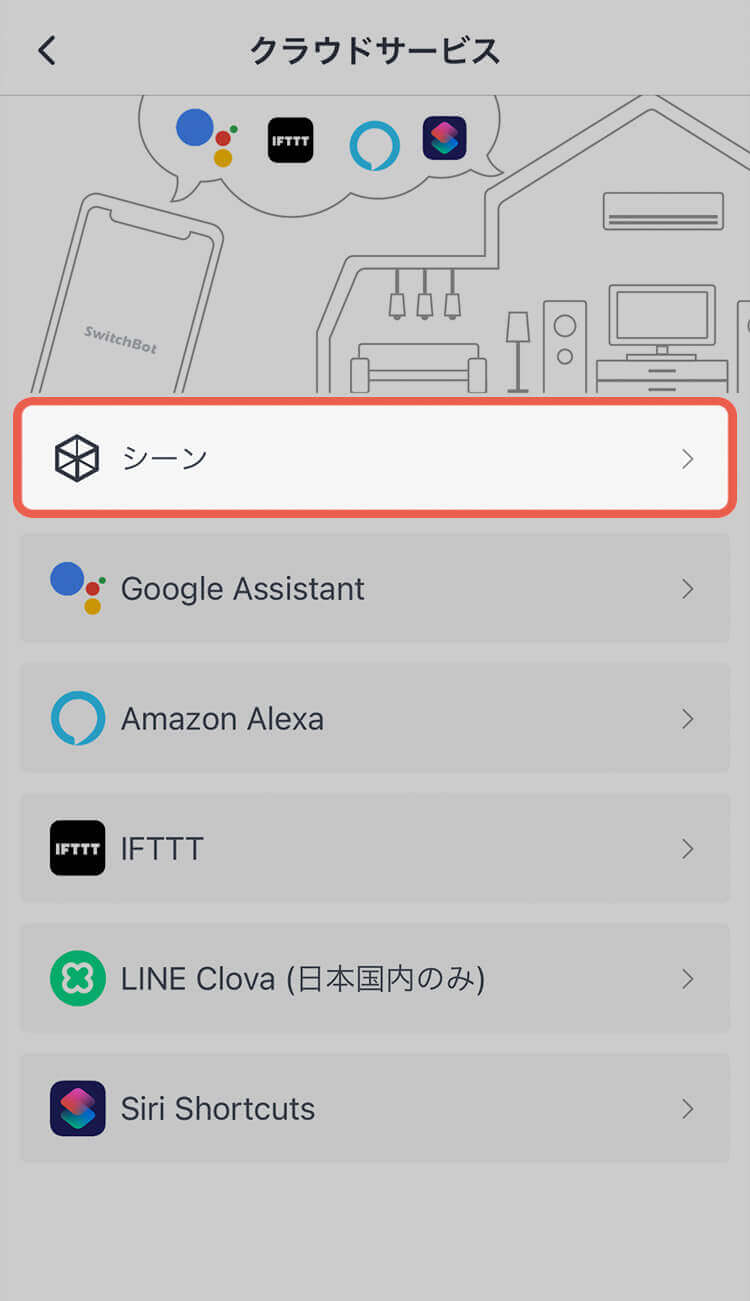Go back from the クラウドサービス screen
The width and height of the screenshot is (750, 1301).
tap(47, 50)
